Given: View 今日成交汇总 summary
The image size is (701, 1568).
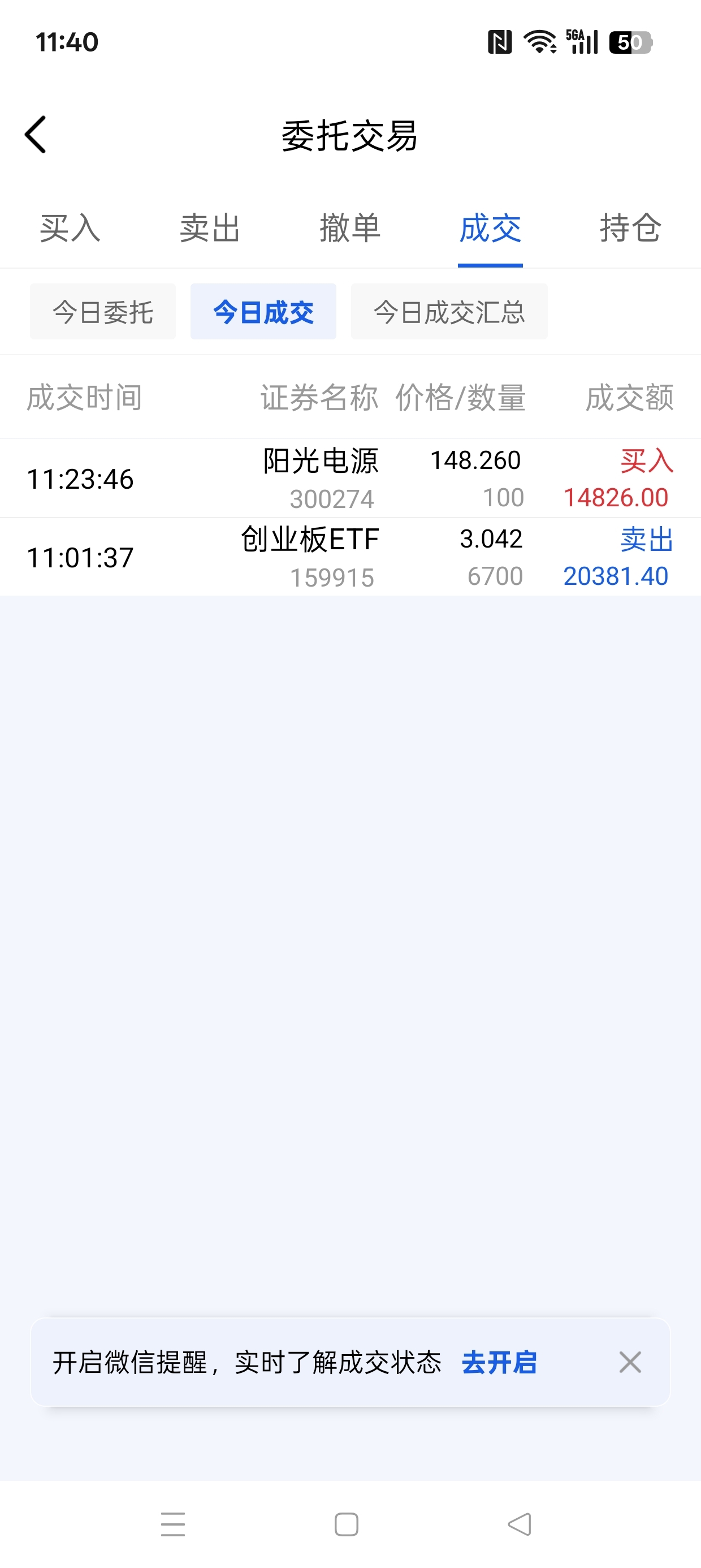Looking at the screenshot, I should coord(449,312).
